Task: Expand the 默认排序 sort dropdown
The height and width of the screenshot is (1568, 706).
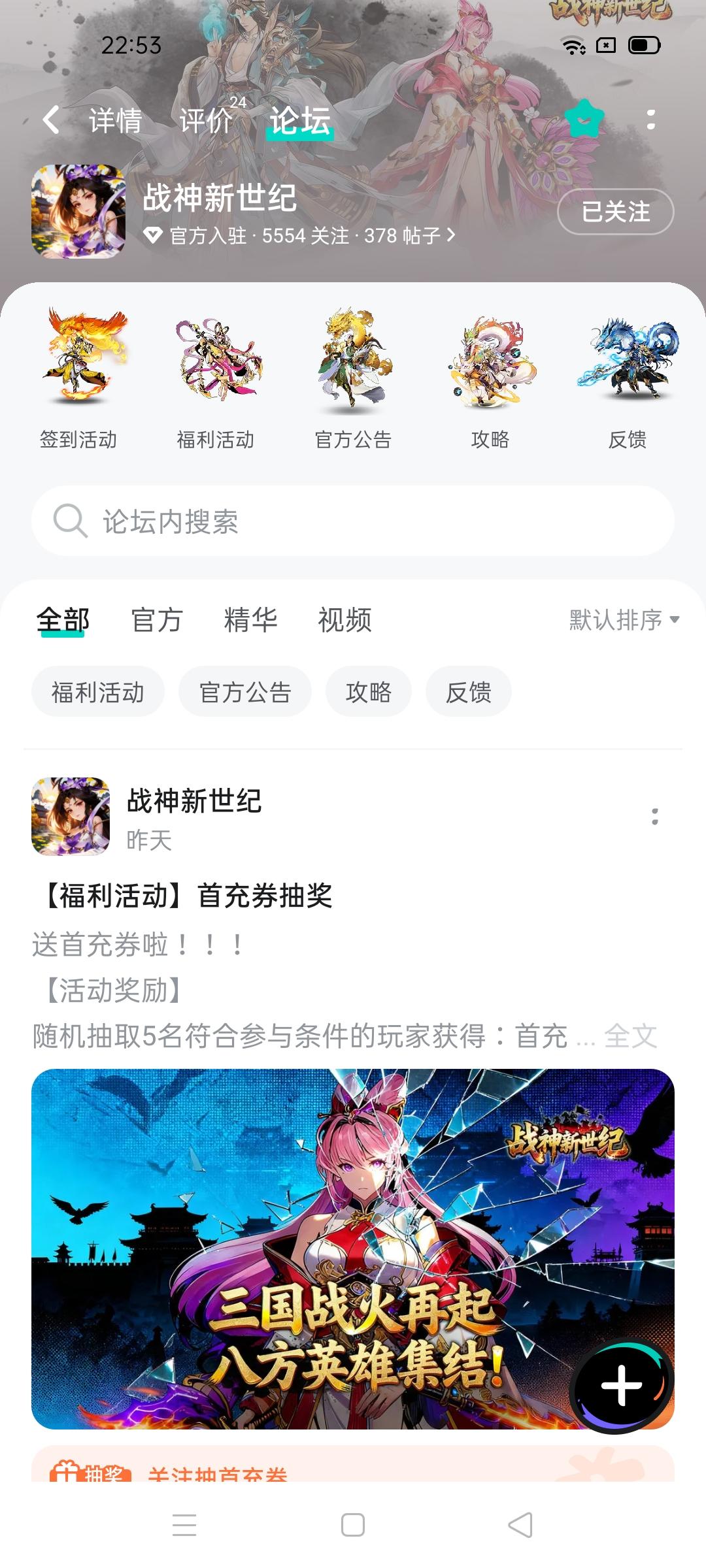Action: point(624,619)
